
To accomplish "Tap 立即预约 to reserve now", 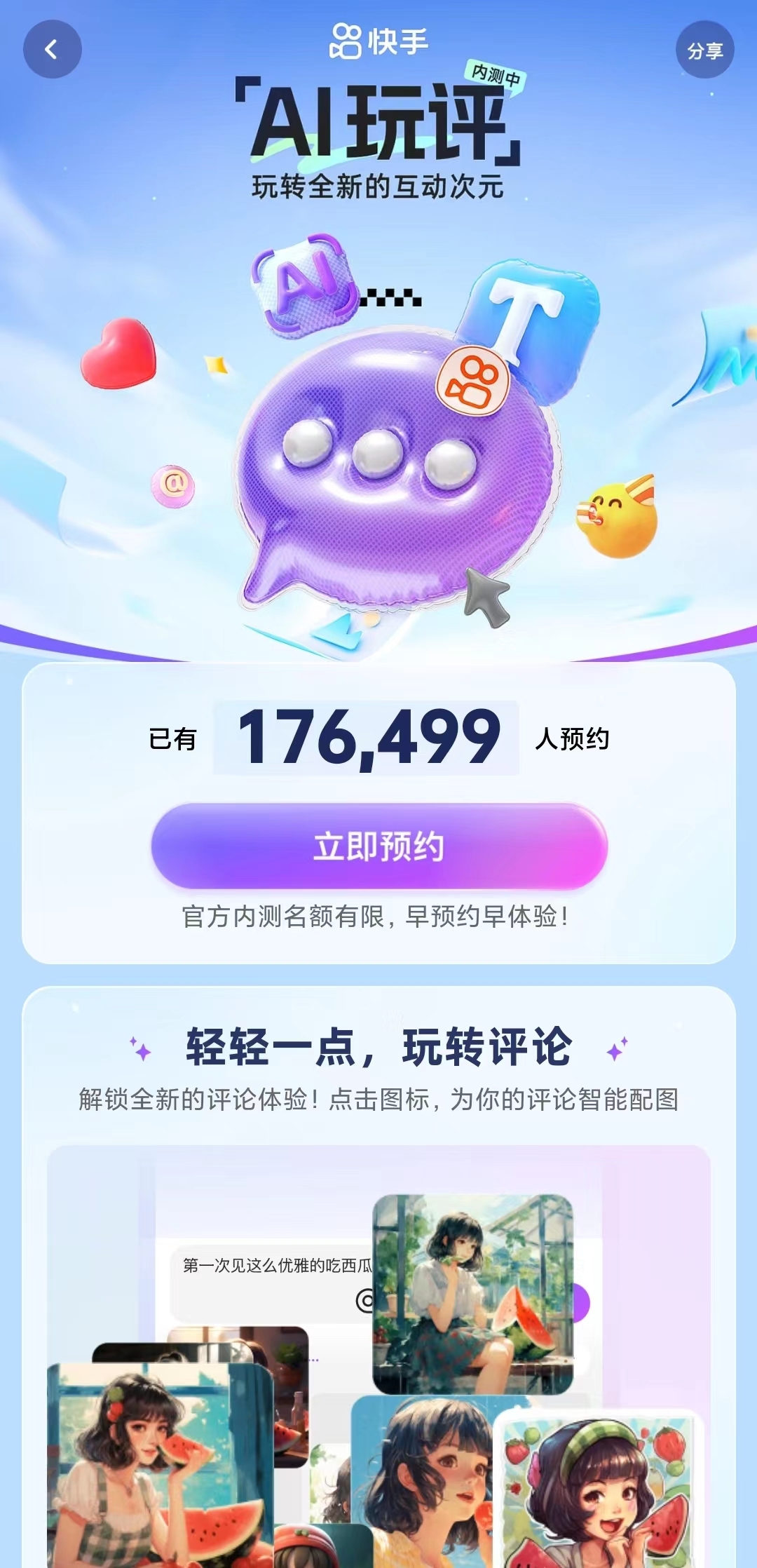I will (x=378, y=846).
